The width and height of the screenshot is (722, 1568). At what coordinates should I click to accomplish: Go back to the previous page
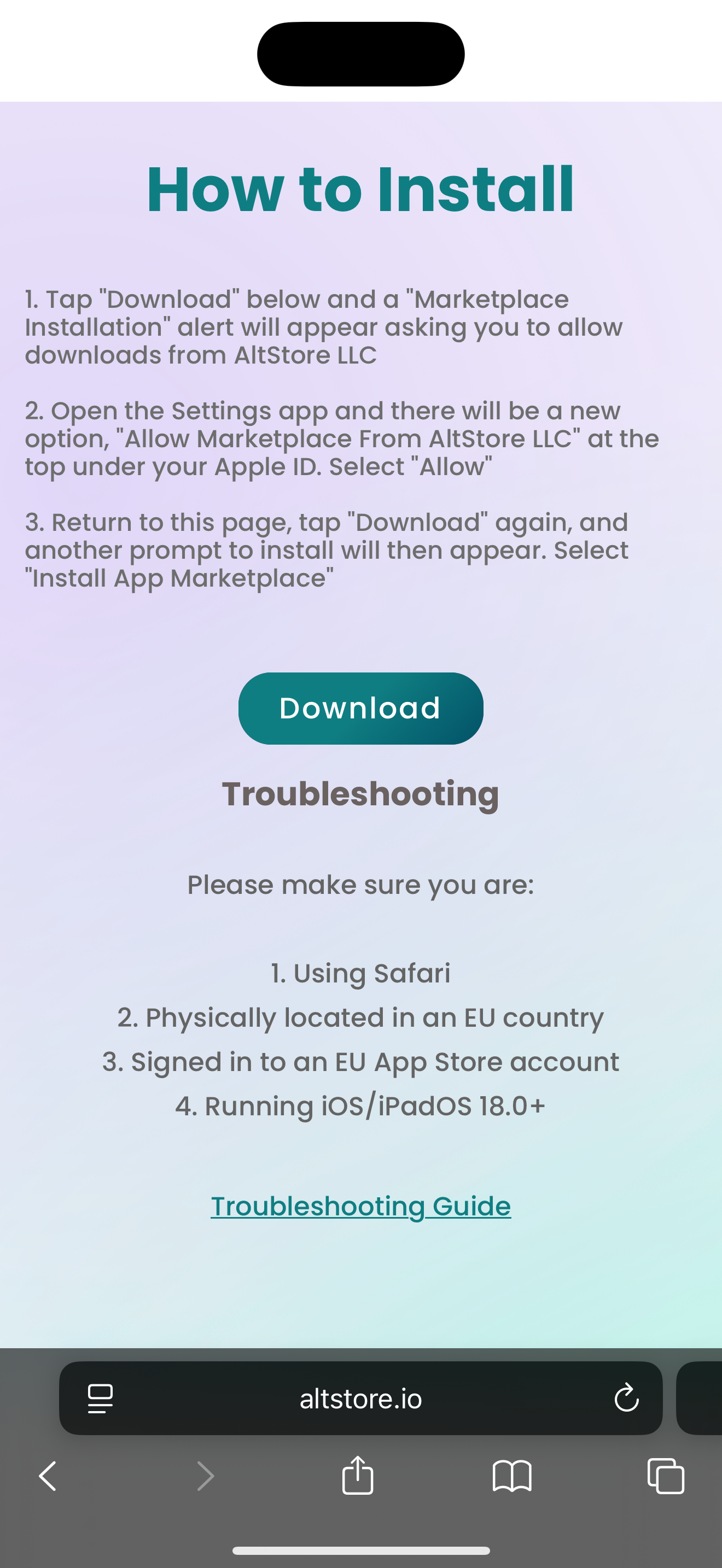pos(48,1476)
